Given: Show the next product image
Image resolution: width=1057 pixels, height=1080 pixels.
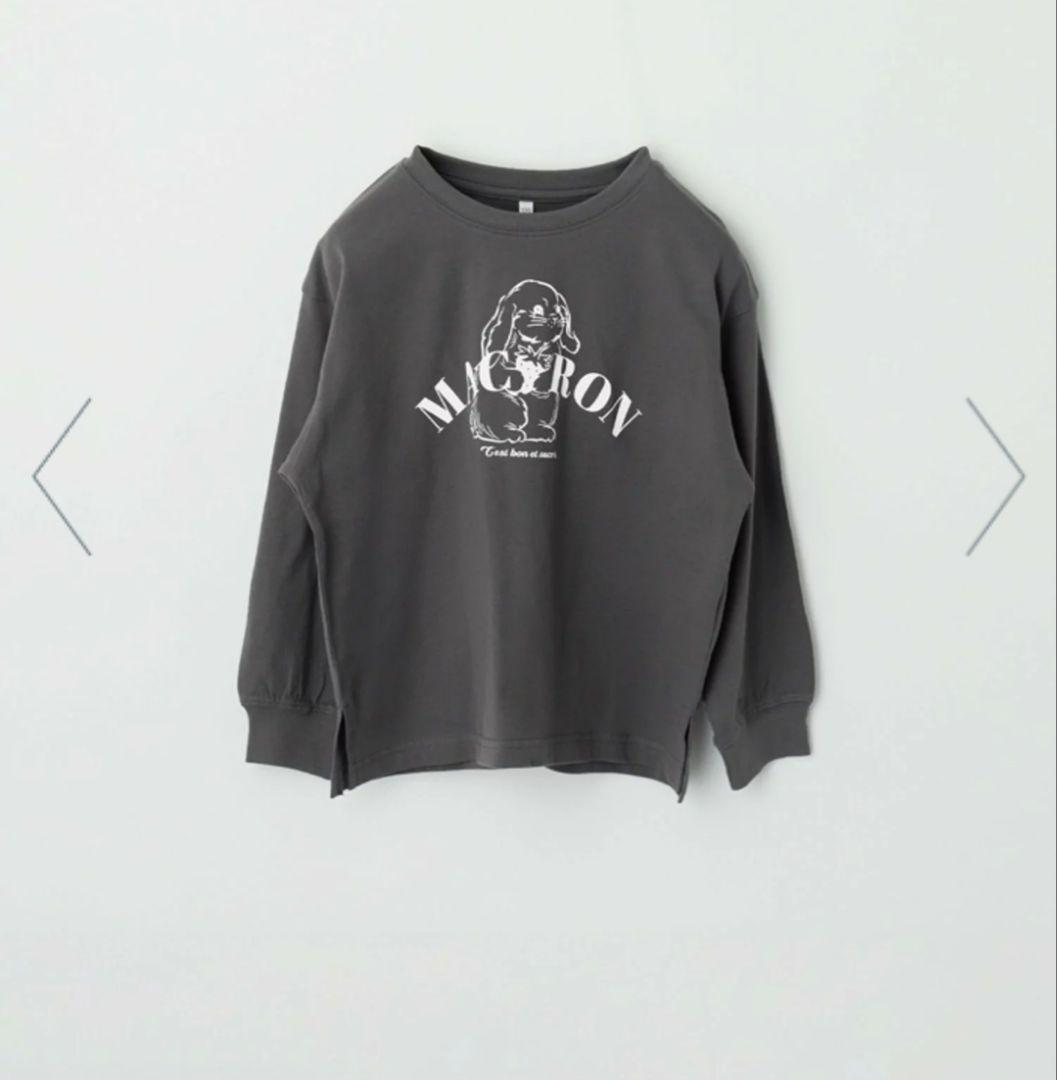Looking at the screenshot, I should pos(995,476).
